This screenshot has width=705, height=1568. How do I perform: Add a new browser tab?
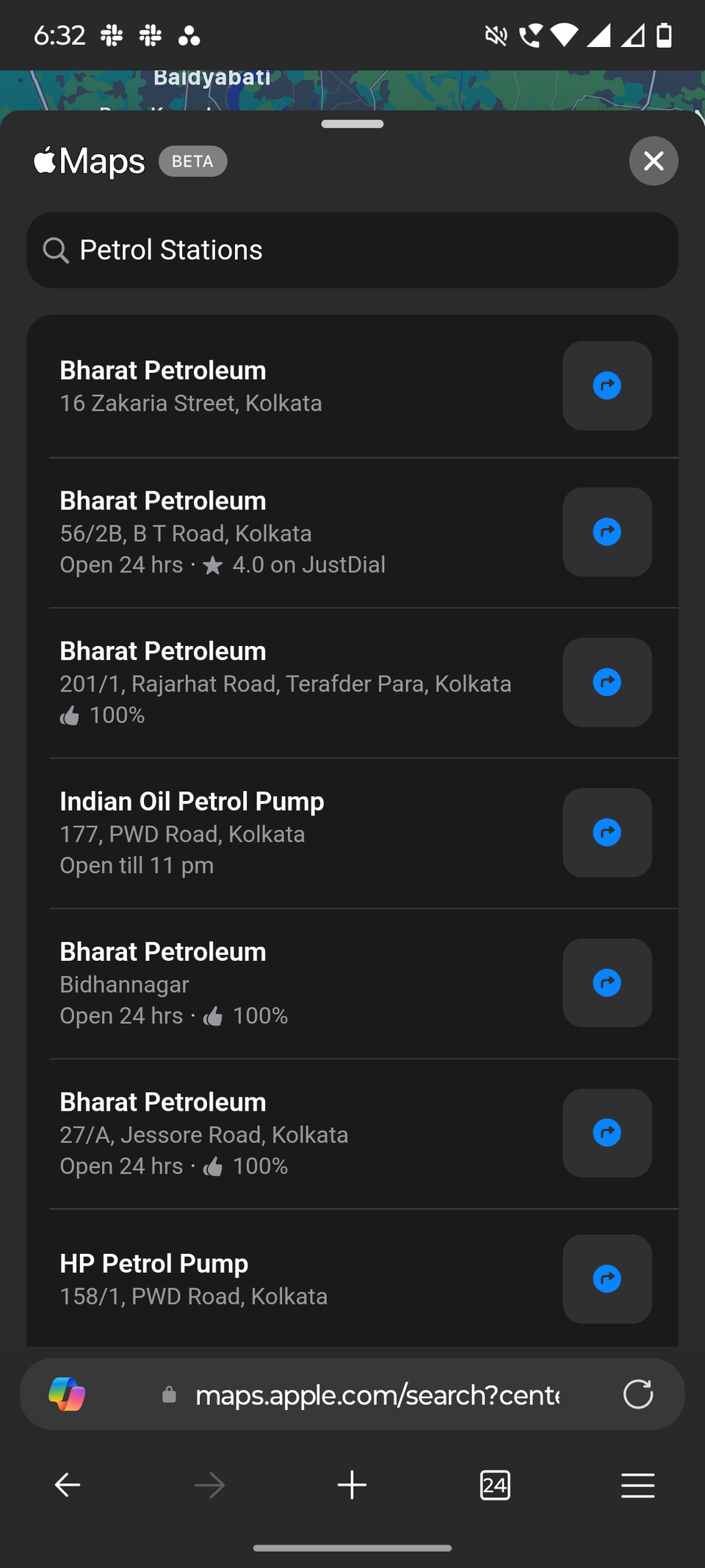point(352,1485)
